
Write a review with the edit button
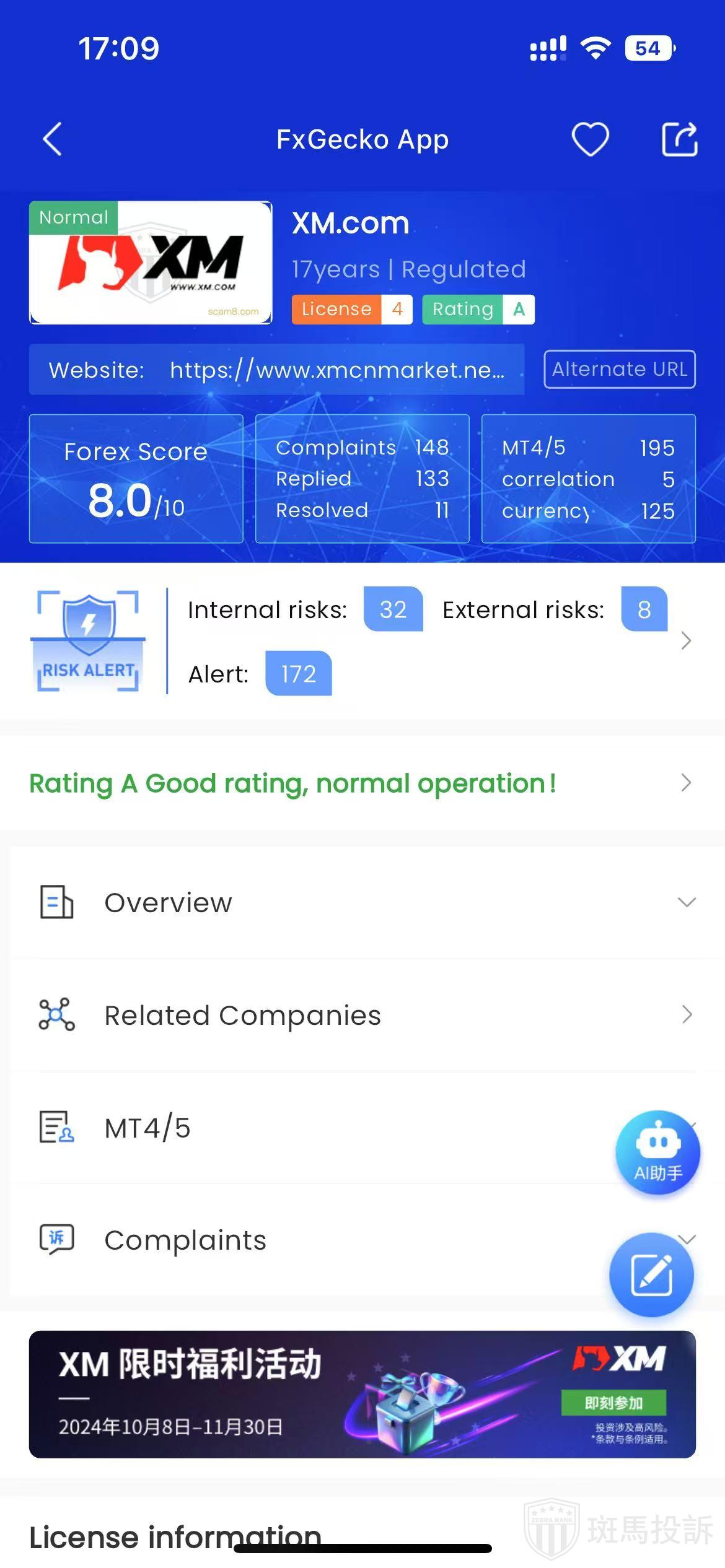(651, 1275)
